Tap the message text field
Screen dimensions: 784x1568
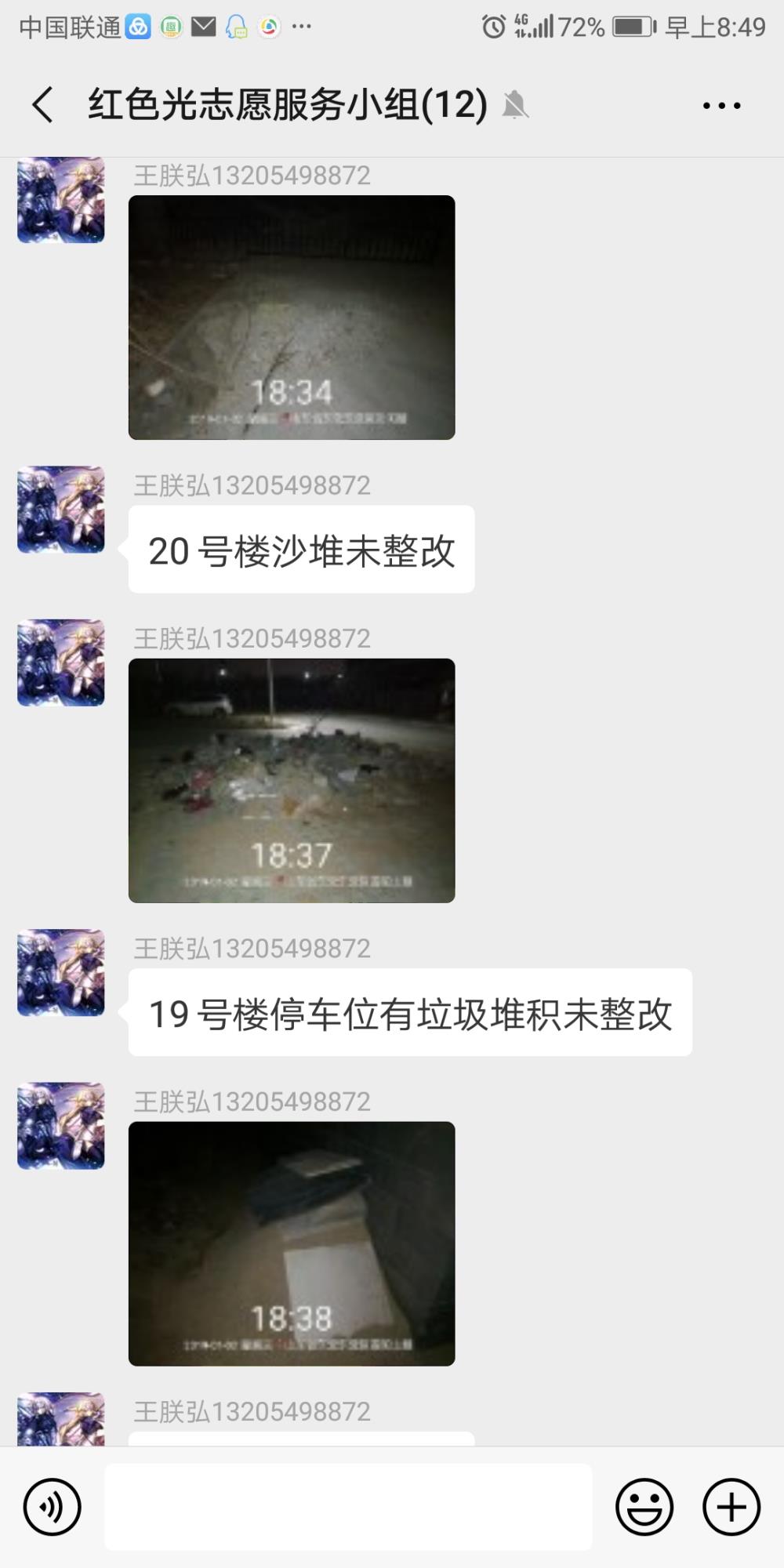[x=348, y=1507]
